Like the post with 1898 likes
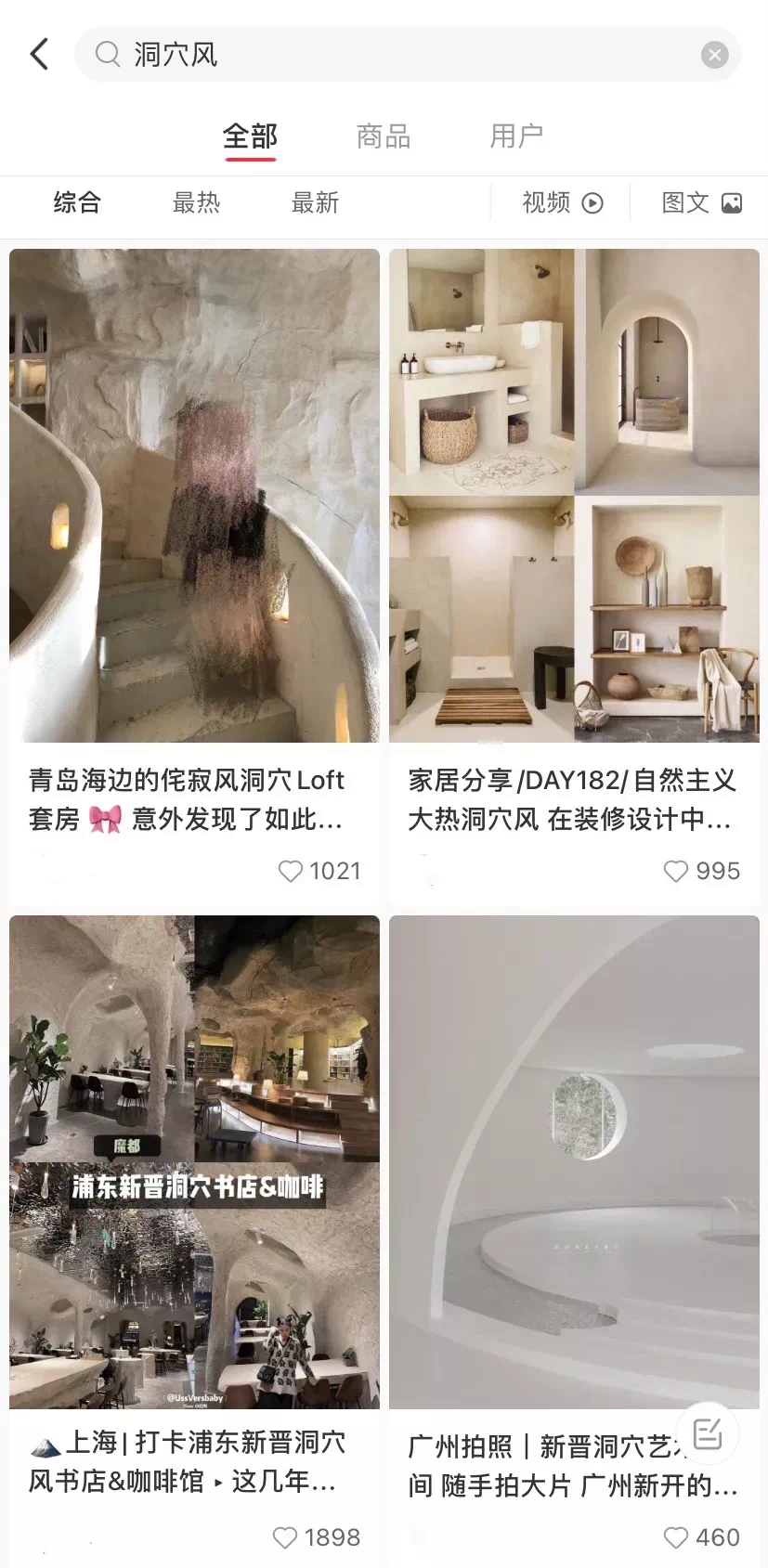Viewport: 768px width, 1568px height. tap(285, 1537)
